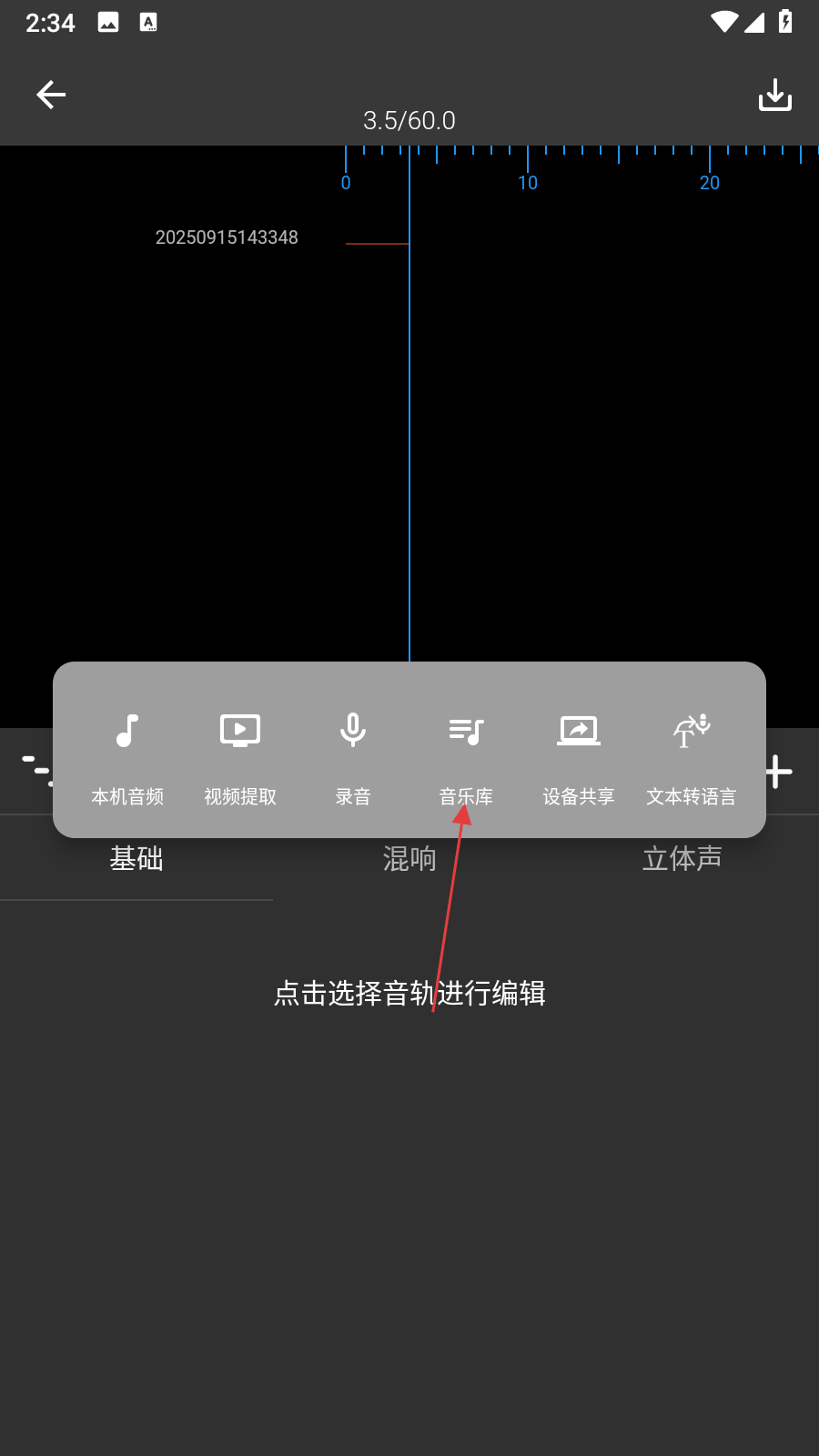Go back with the top-left arrow
The height and width of the screenshot is (1456, 819).
pos(51,95)
